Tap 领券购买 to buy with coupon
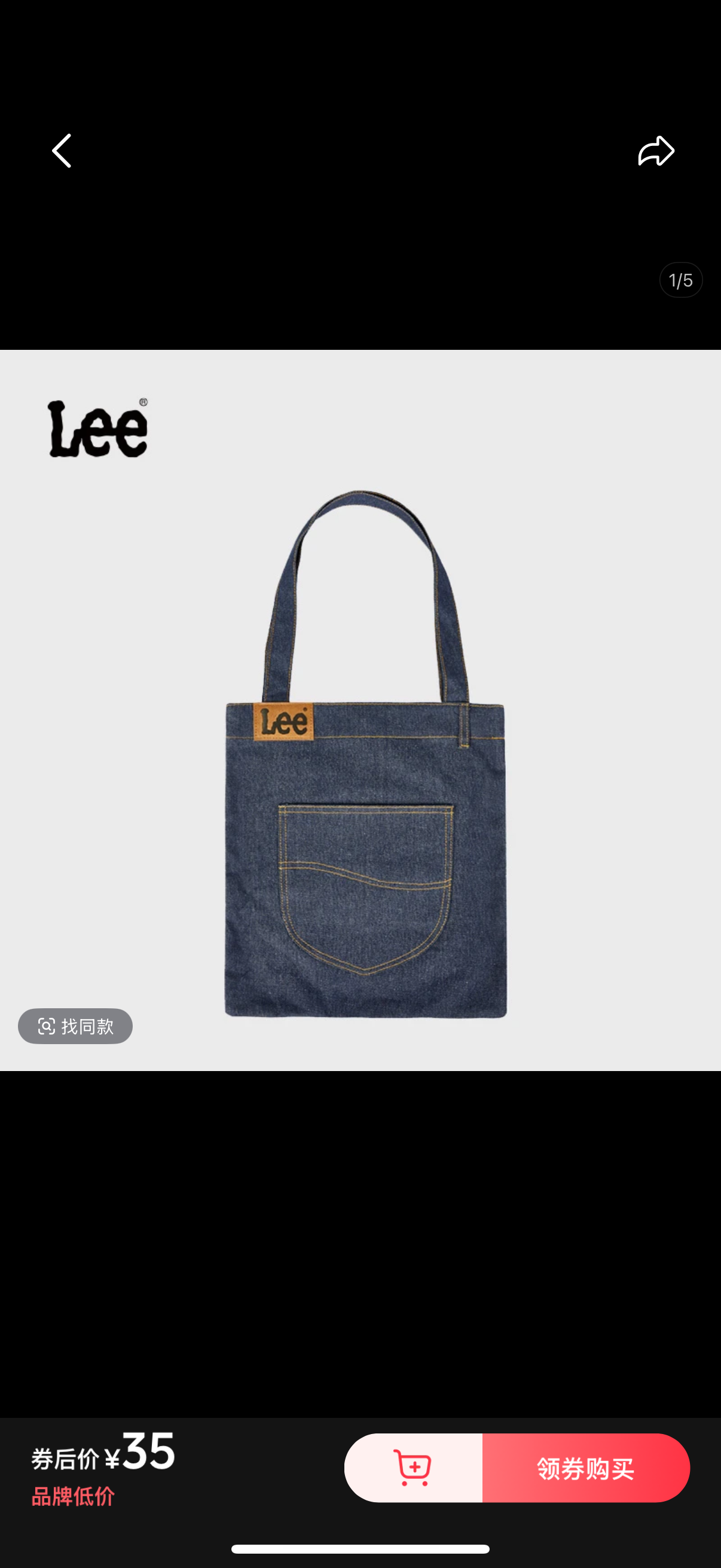The height and width of the screenshot is (1568, 721). coord(585,1468)
